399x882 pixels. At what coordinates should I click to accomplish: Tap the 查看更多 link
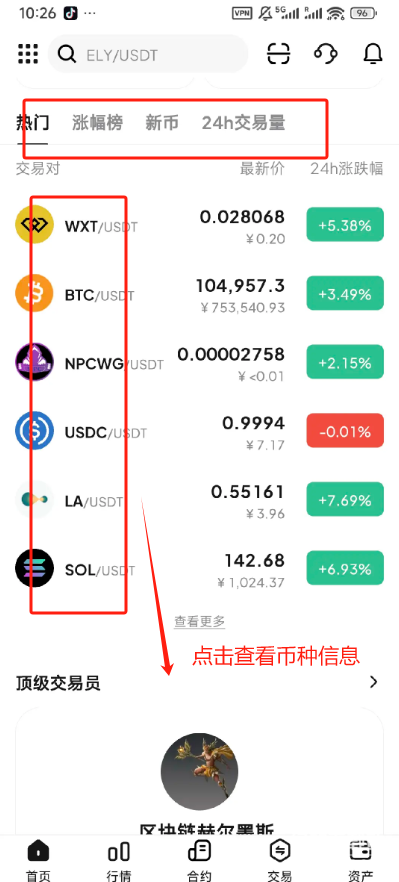click(x=199, y=622)
